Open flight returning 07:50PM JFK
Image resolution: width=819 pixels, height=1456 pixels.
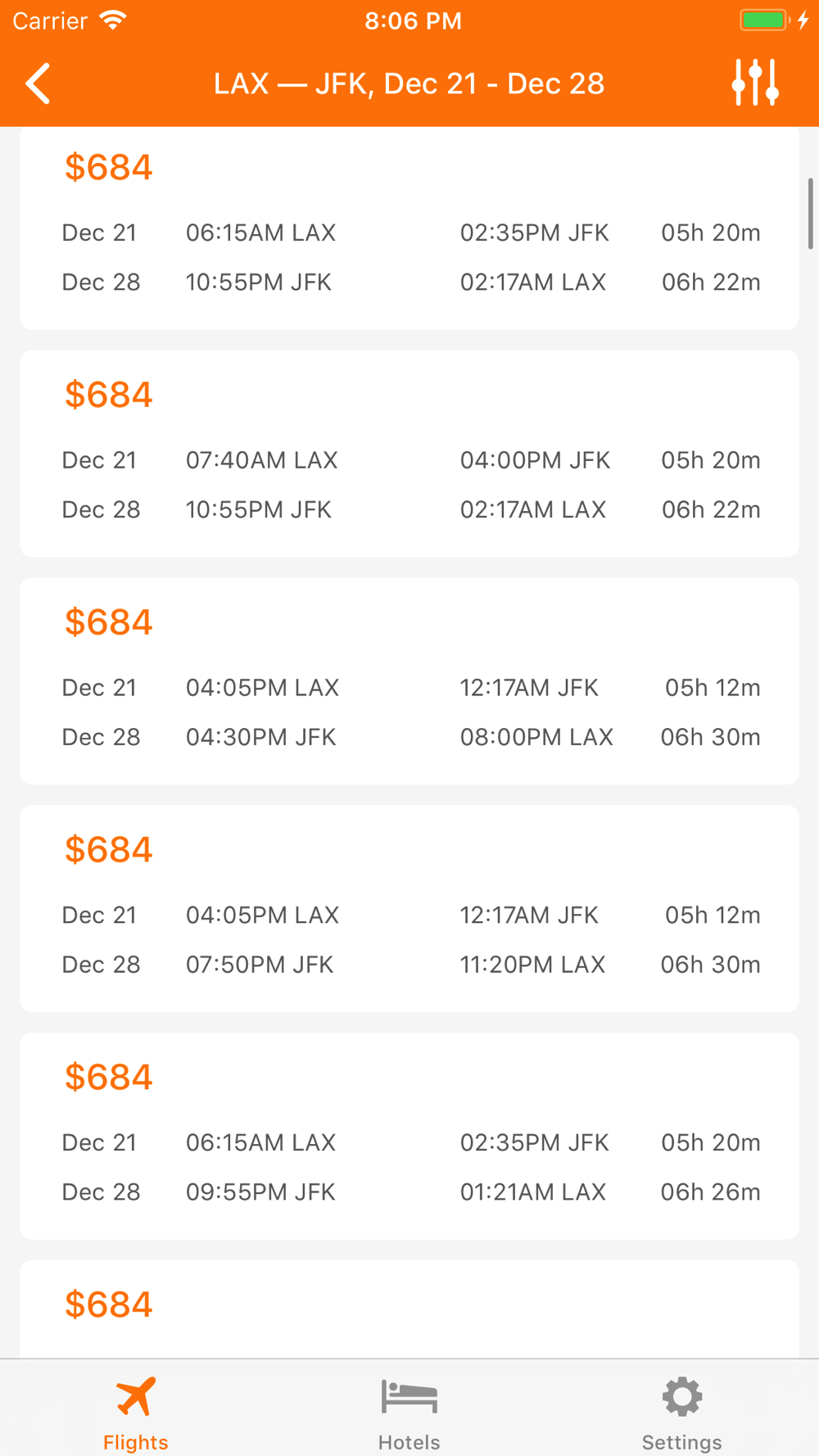coord(409,909)
